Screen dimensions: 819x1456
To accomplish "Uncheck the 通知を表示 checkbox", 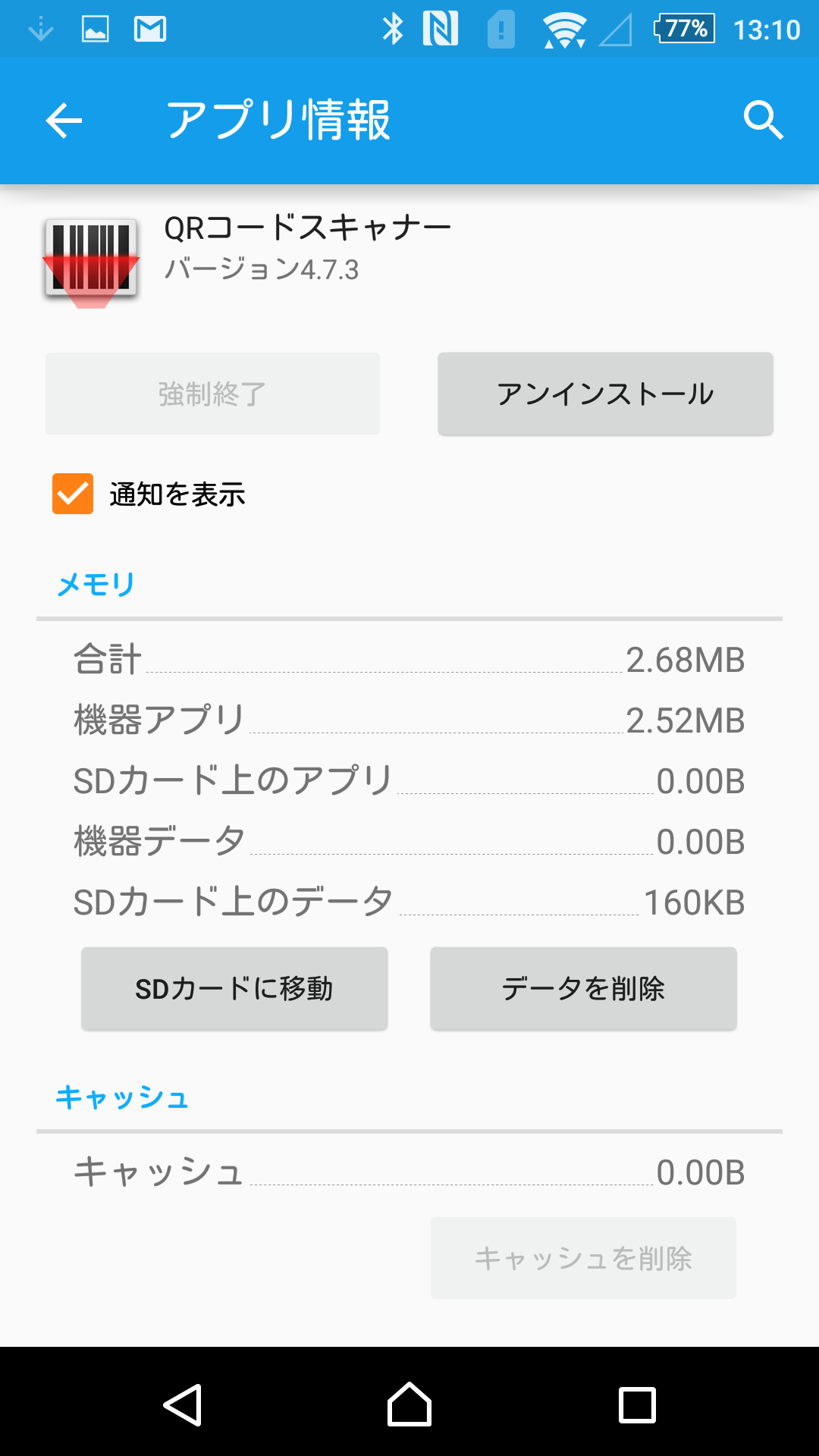I will coord(73,494).
